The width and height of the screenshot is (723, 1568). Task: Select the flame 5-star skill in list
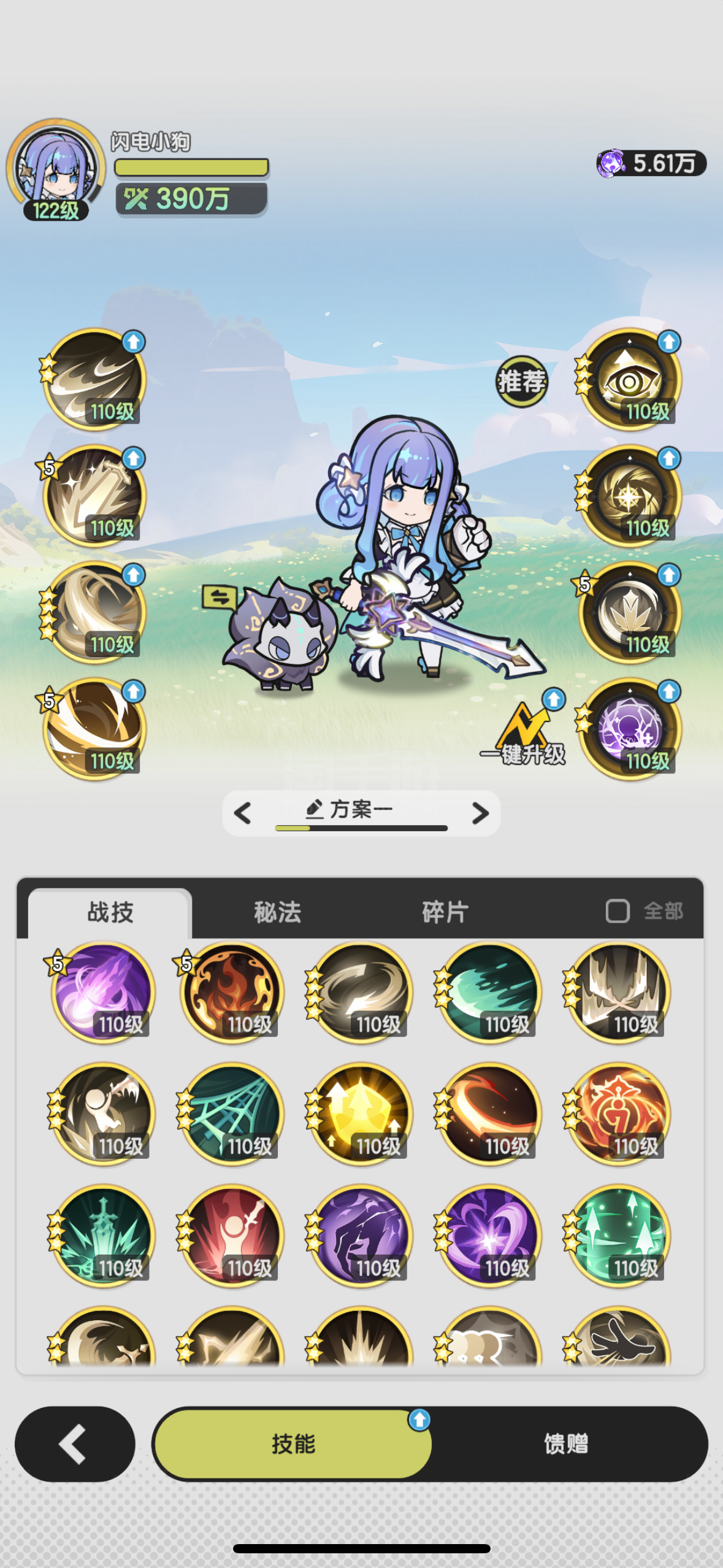tap(232, 992)
